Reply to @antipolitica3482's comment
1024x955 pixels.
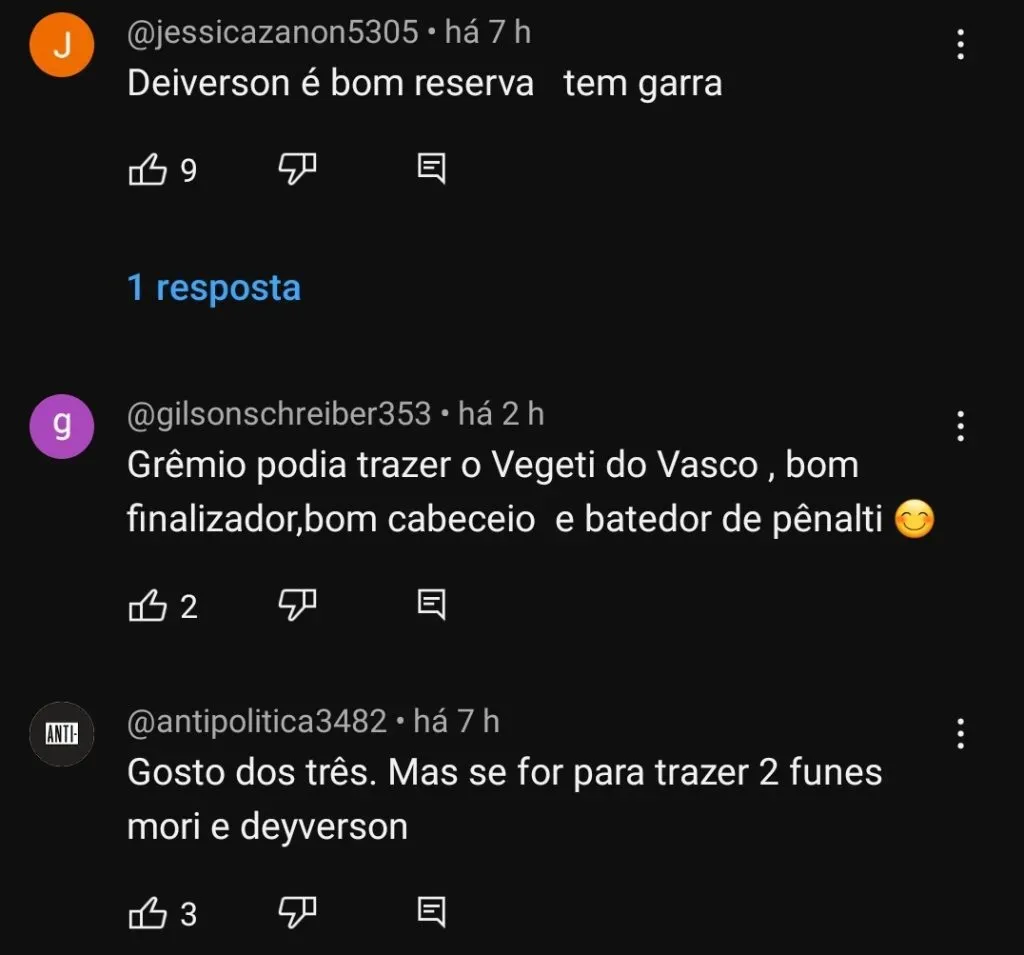tap(431, 912)
